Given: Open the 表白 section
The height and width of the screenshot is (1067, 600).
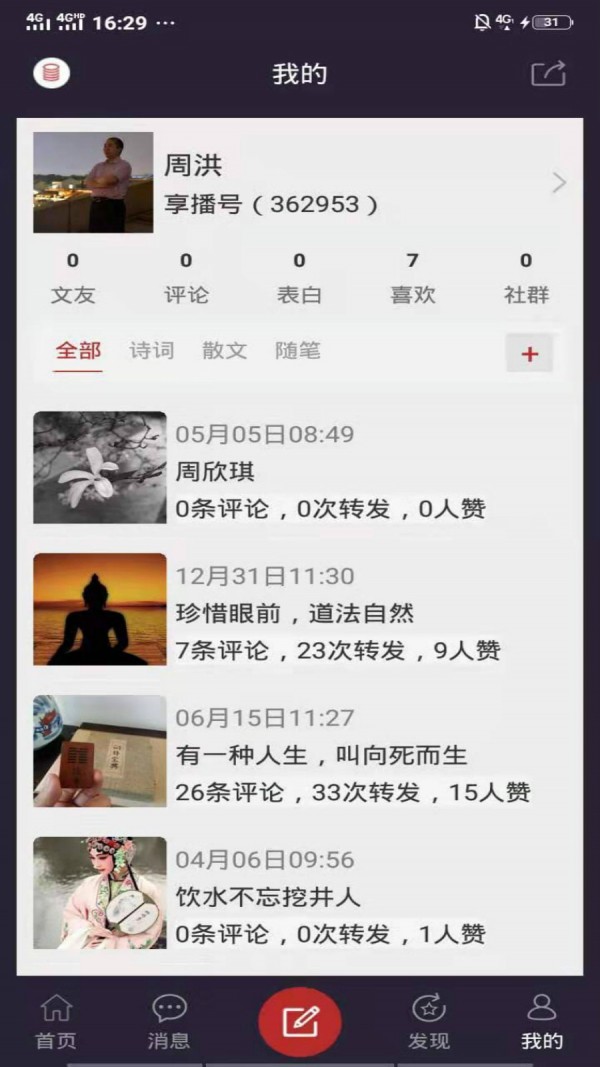Looking at the screenshot, I should (299, 278).
